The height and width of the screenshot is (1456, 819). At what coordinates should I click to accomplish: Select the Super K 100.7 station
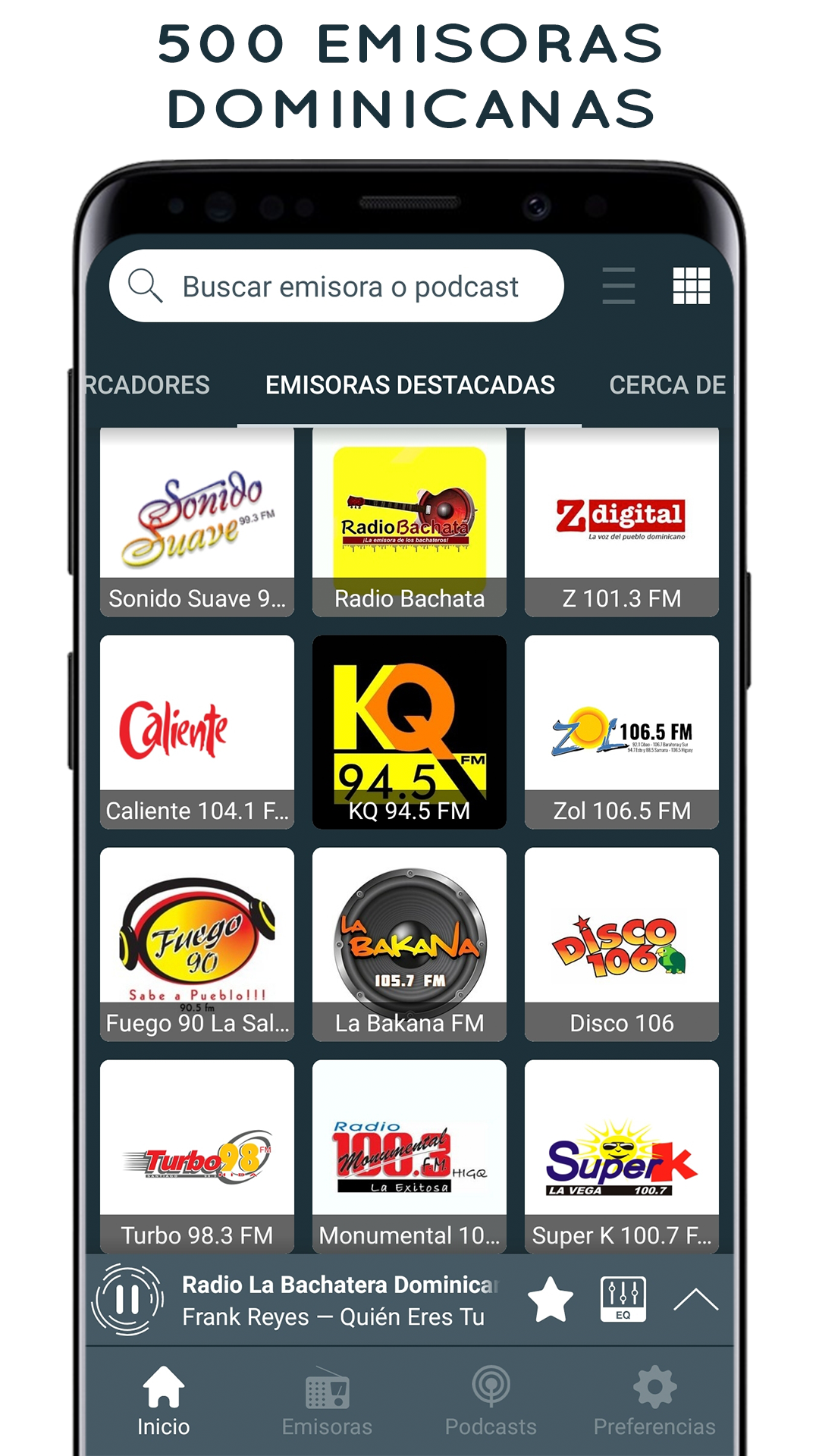pyautogui.click(x=622, y=1156)
